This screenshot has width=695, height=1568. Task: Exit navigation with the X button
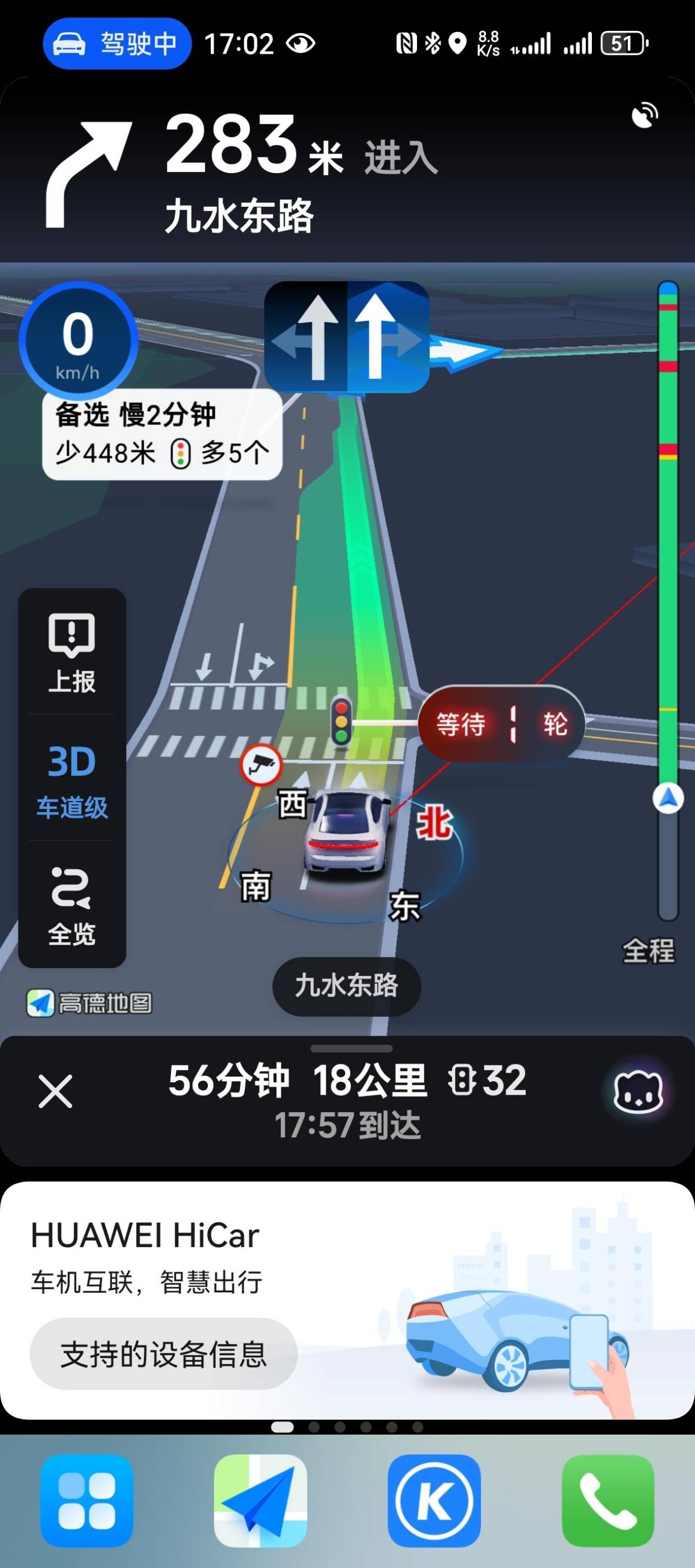point(55,1091)
